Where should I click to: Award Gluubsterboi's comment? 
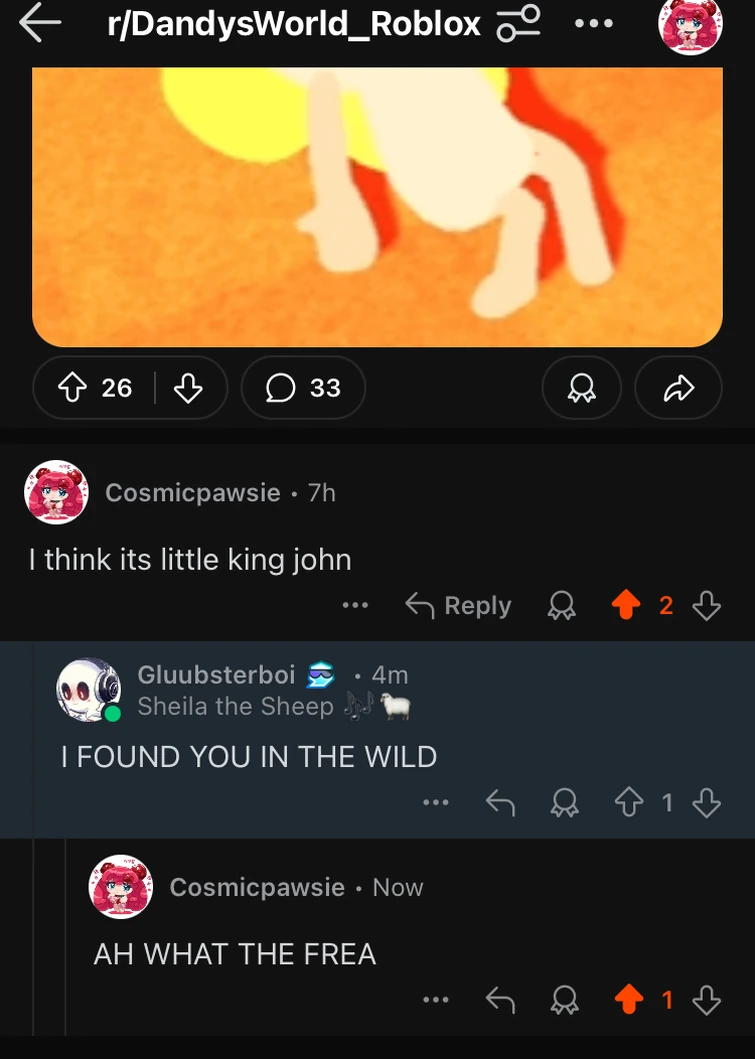565,802
